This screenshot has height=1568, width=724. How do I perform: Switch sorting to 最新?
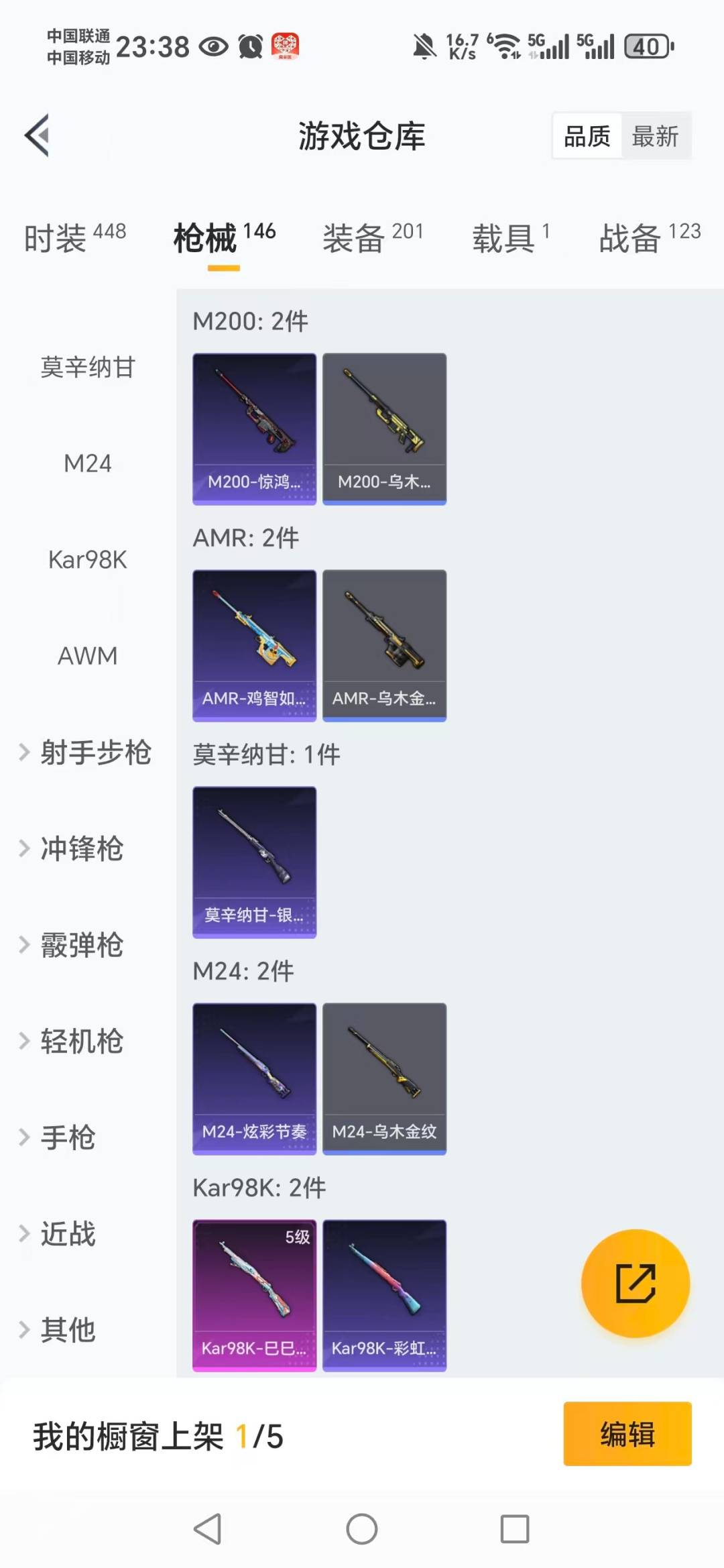tap(656, 135)
